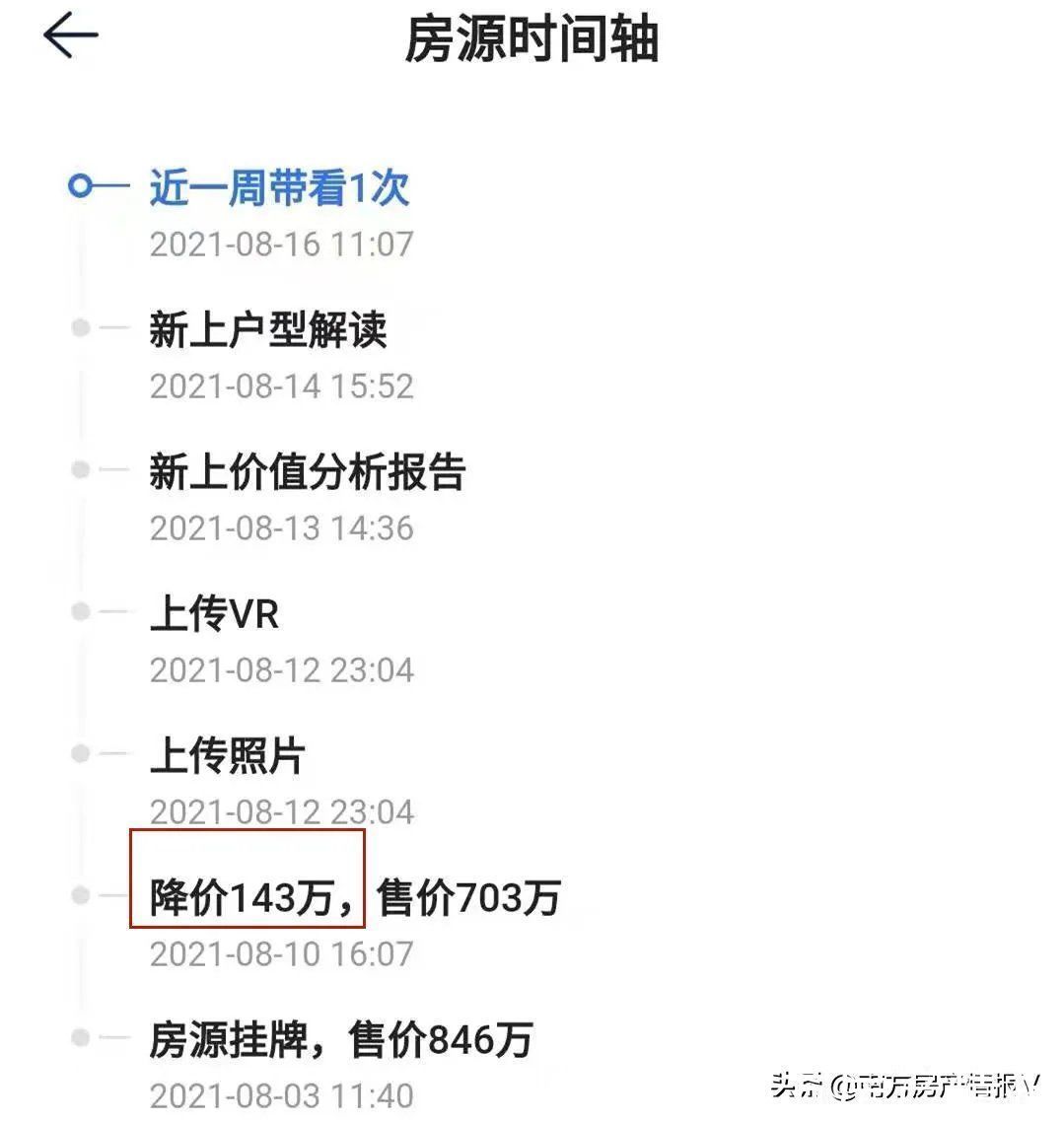Select the 2021-08-16 11:07 timestamp
Viewport: 1064px width, 1123px height.
[x=283, y=244]
